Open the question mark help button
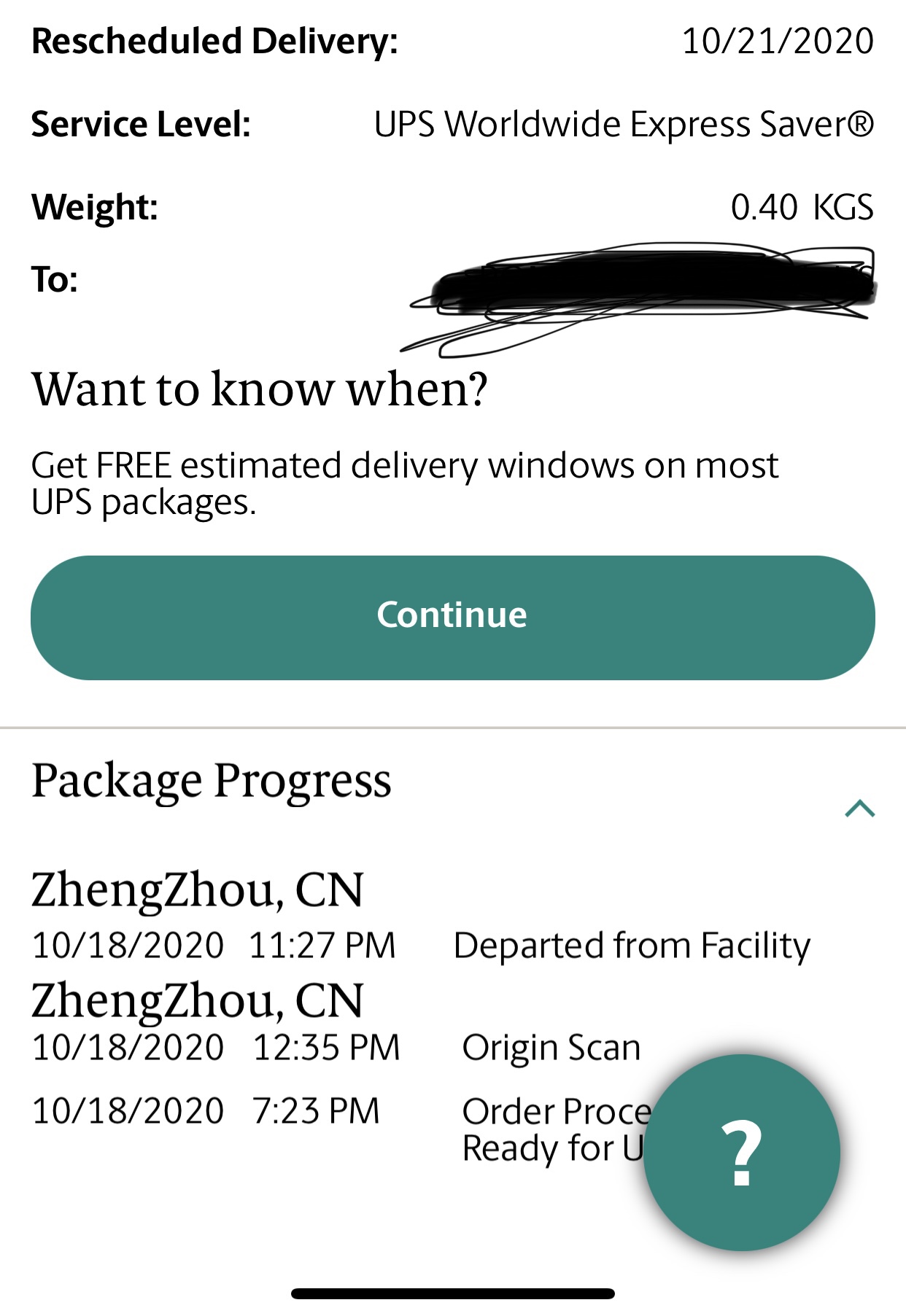The image size is (906, 1316). (x=741, y=1153)
